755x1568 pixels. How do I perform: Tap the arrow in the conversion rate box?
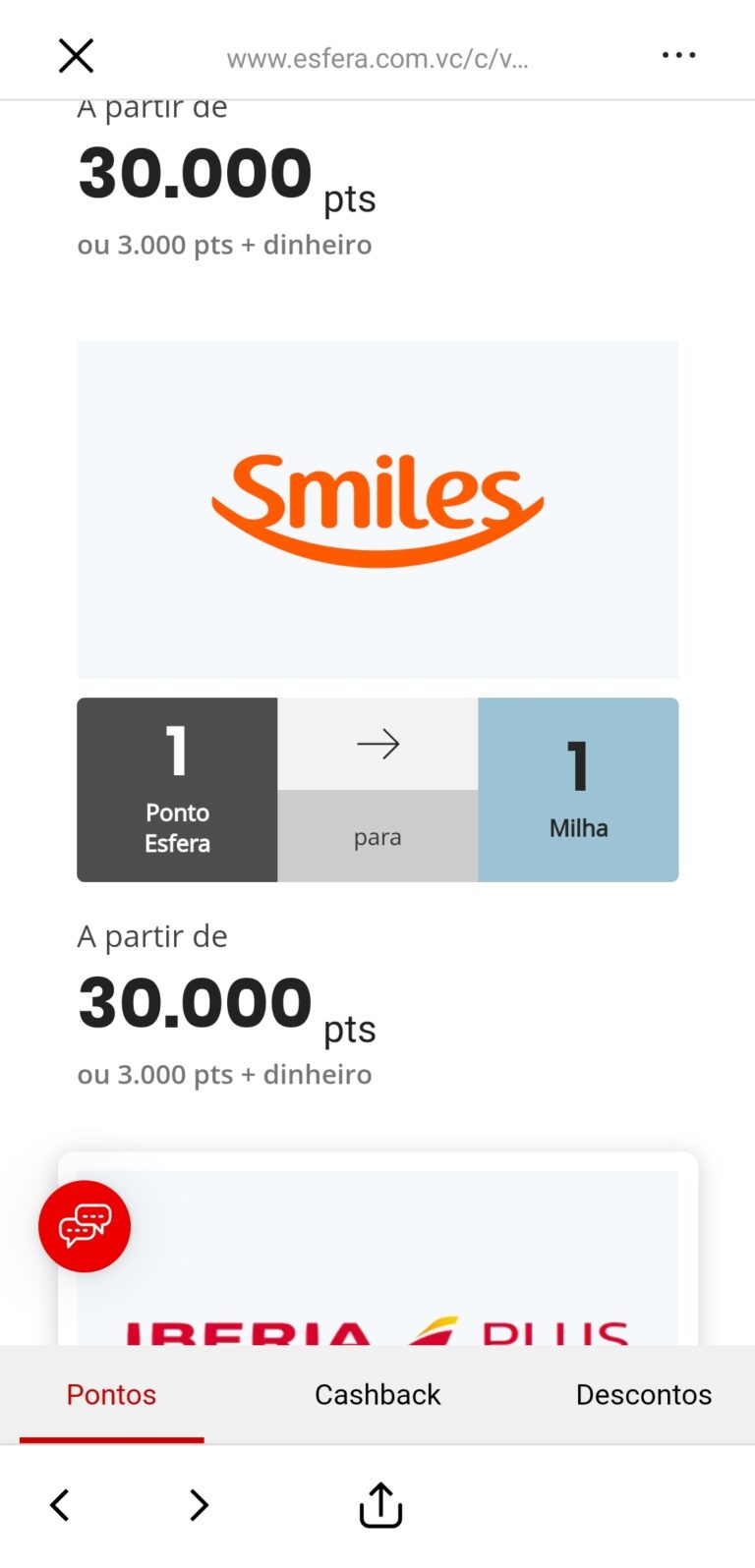377,744
